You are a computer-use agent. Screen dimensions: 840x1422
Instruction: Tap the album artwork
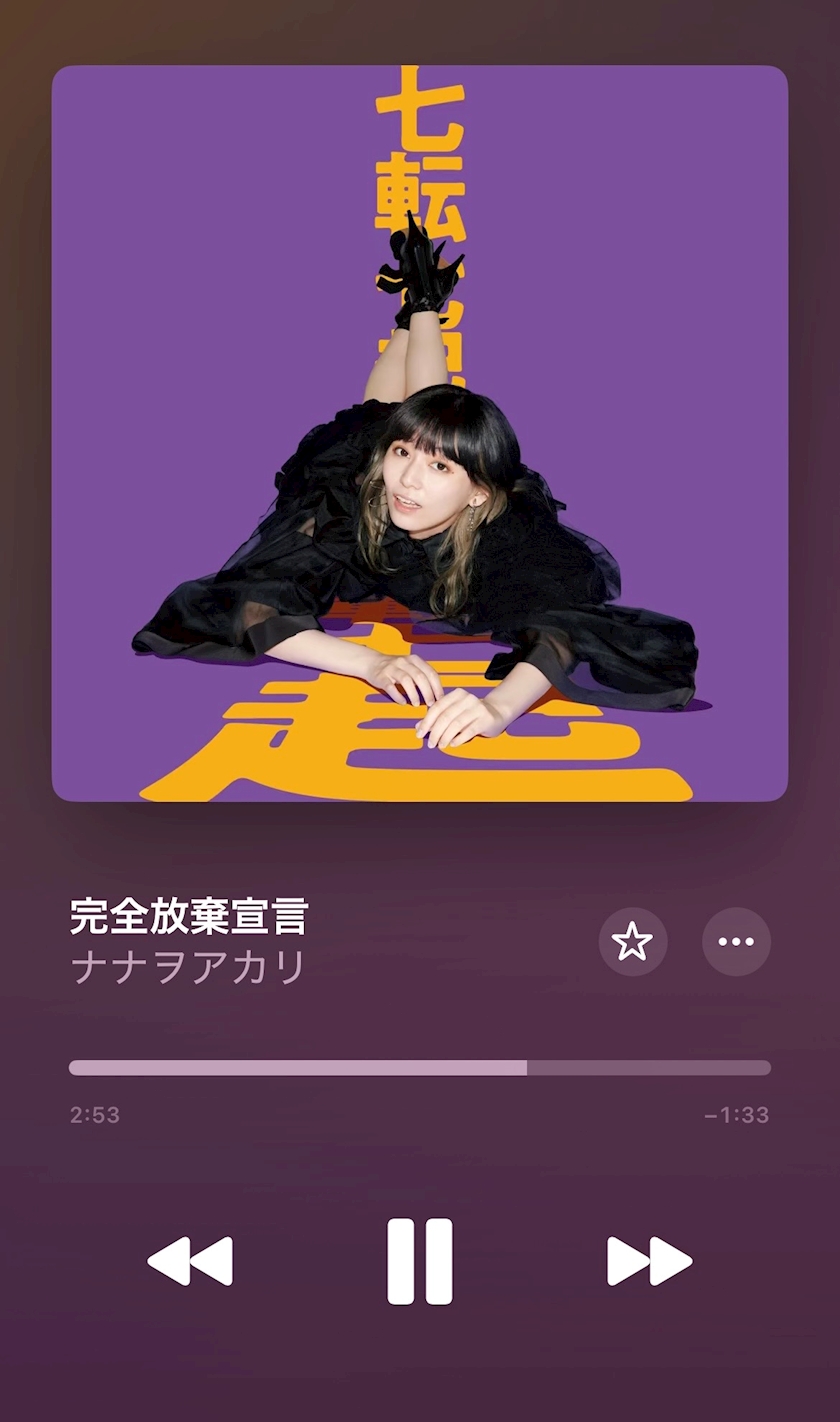[x=420, y=434]
